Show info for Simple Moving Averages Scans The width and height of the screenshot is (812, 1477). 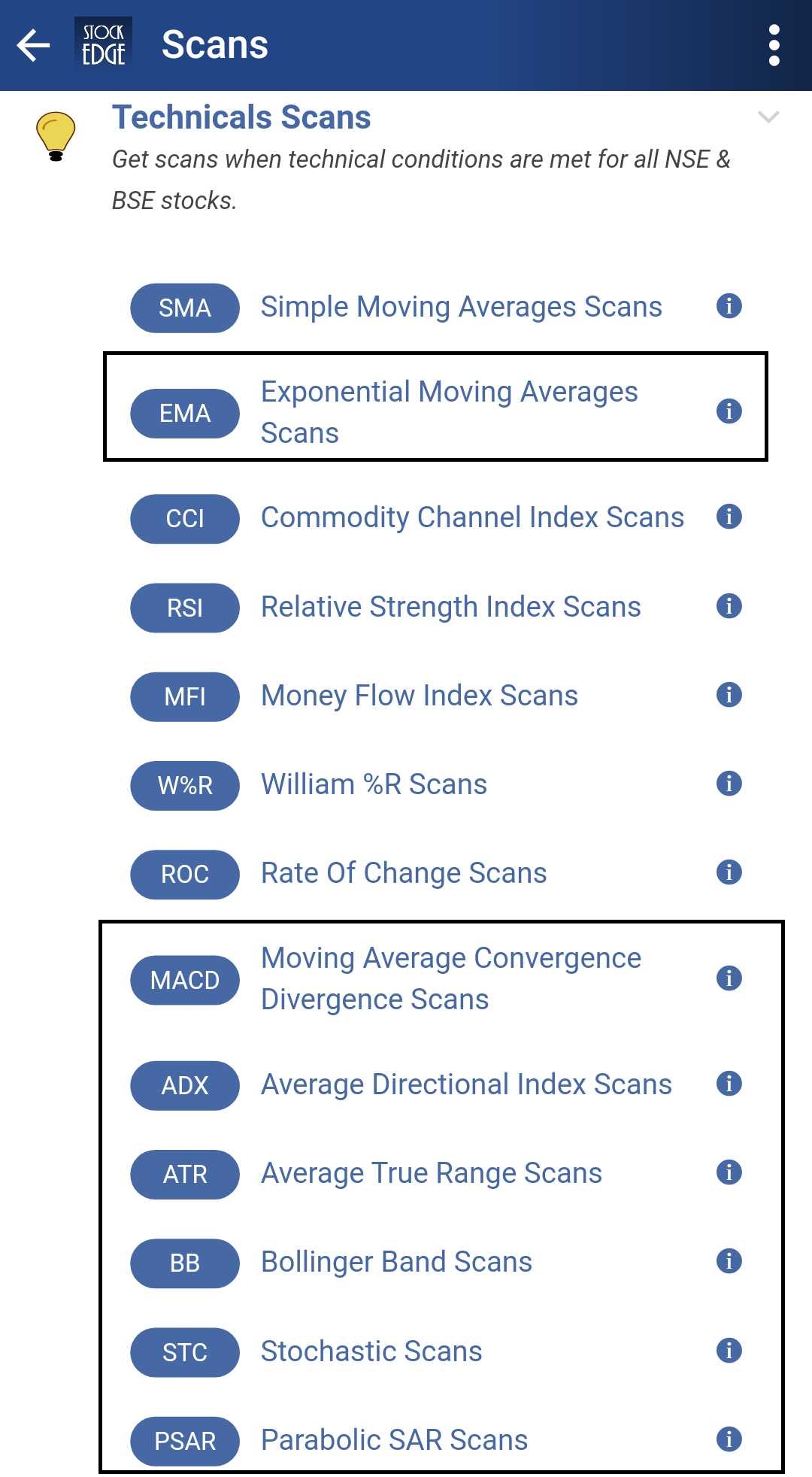pyautogui.click(x=729, y=306)
